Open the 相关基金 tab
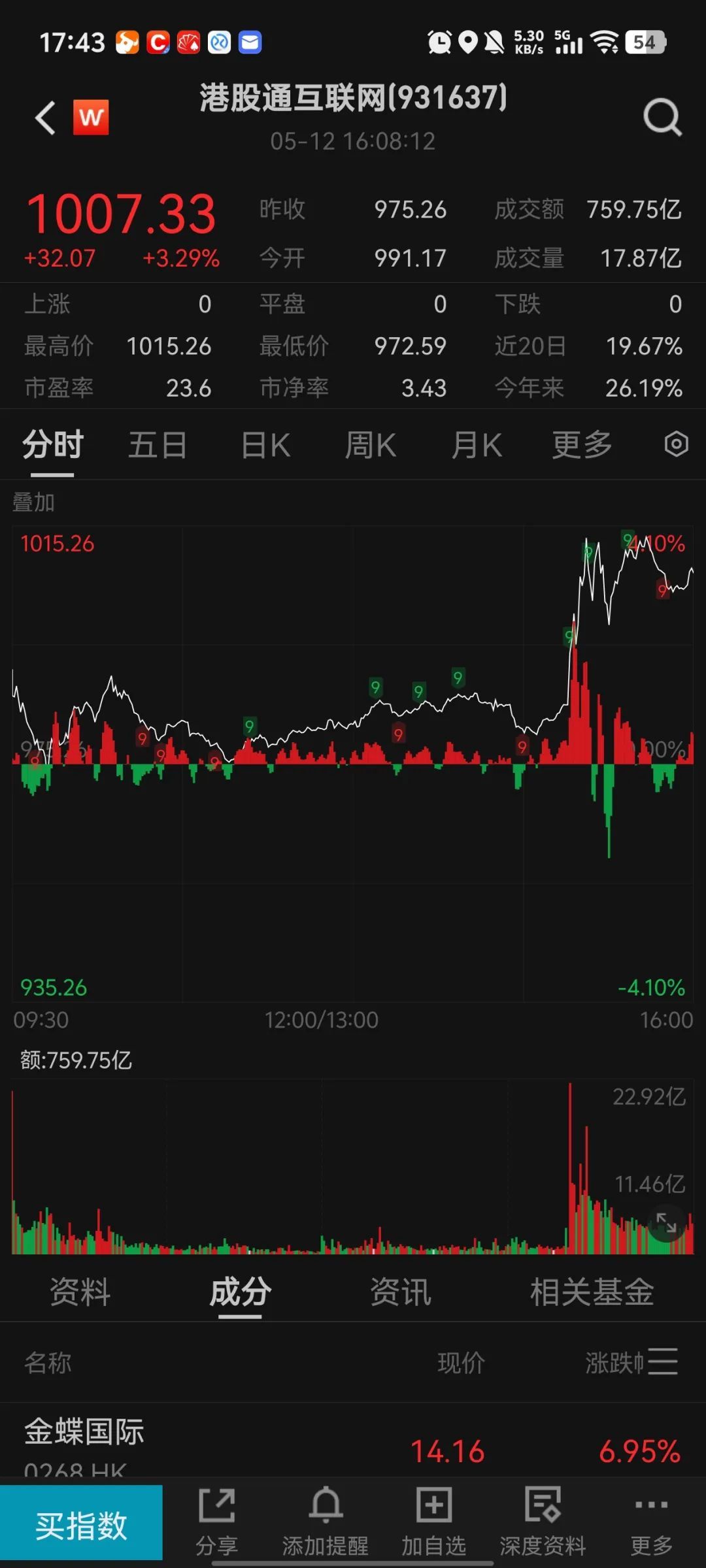706x1568 pixels. (592, 1292)
